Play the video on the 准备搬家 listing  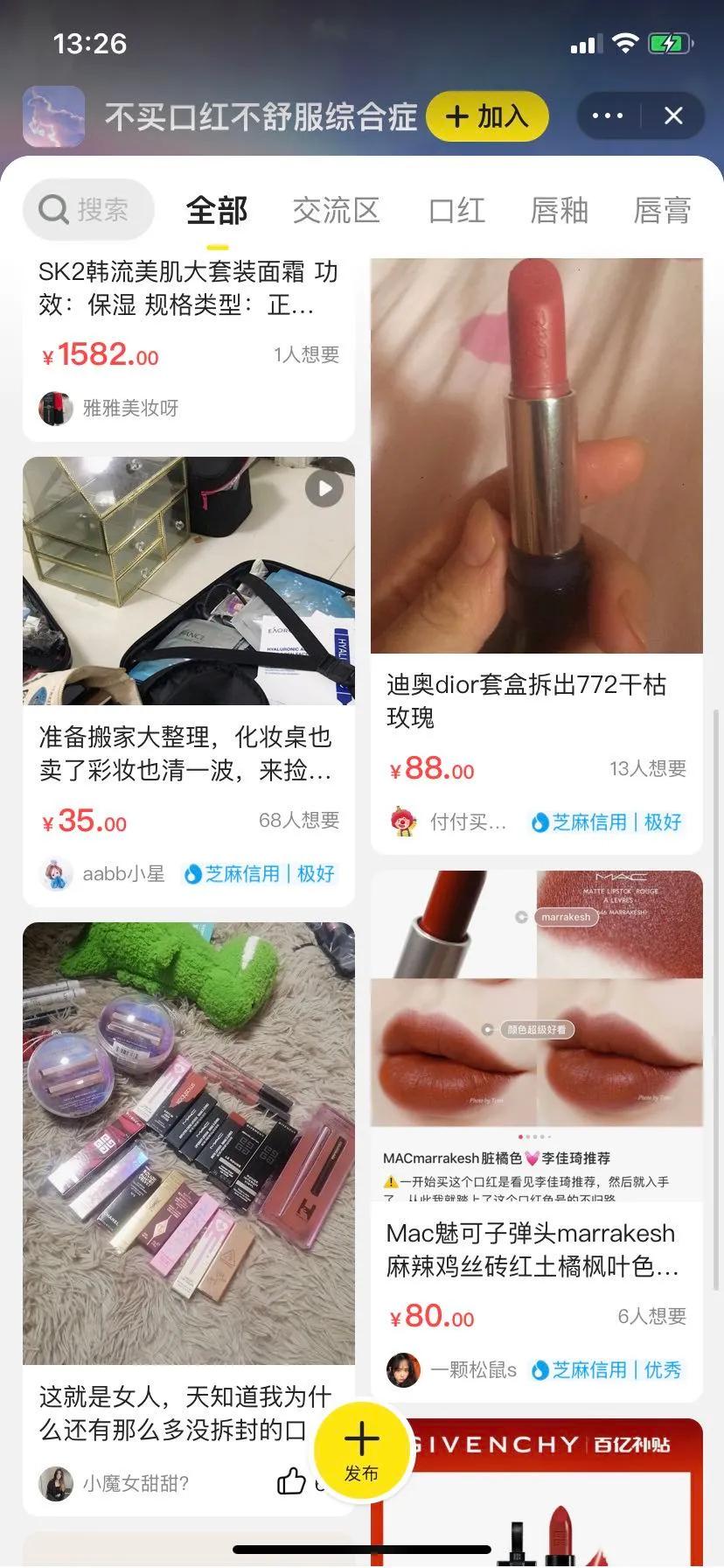tap(324, 488)
